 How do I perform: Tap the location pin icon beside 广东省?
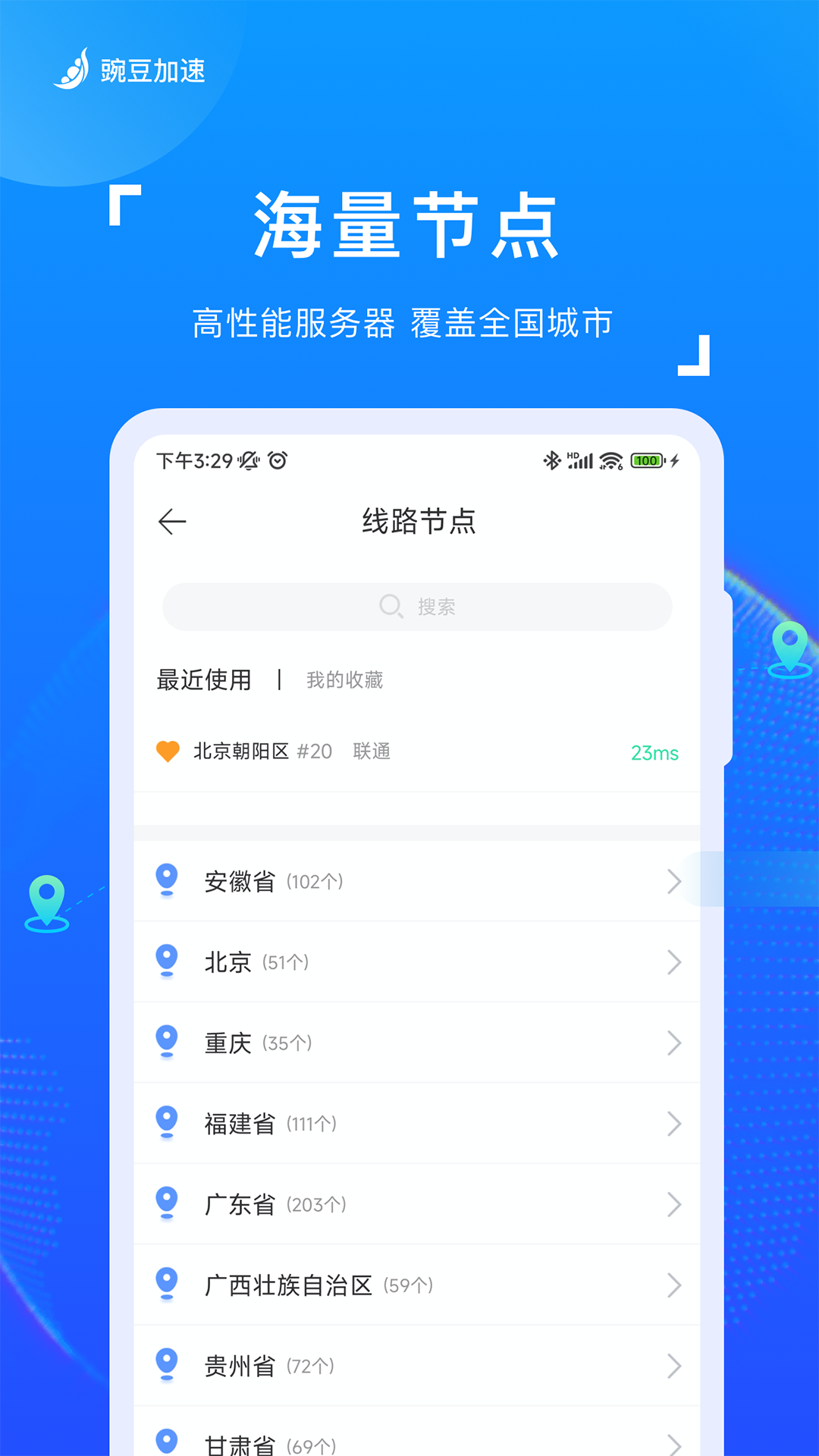pyautogui.click(x=166, y=1204)
